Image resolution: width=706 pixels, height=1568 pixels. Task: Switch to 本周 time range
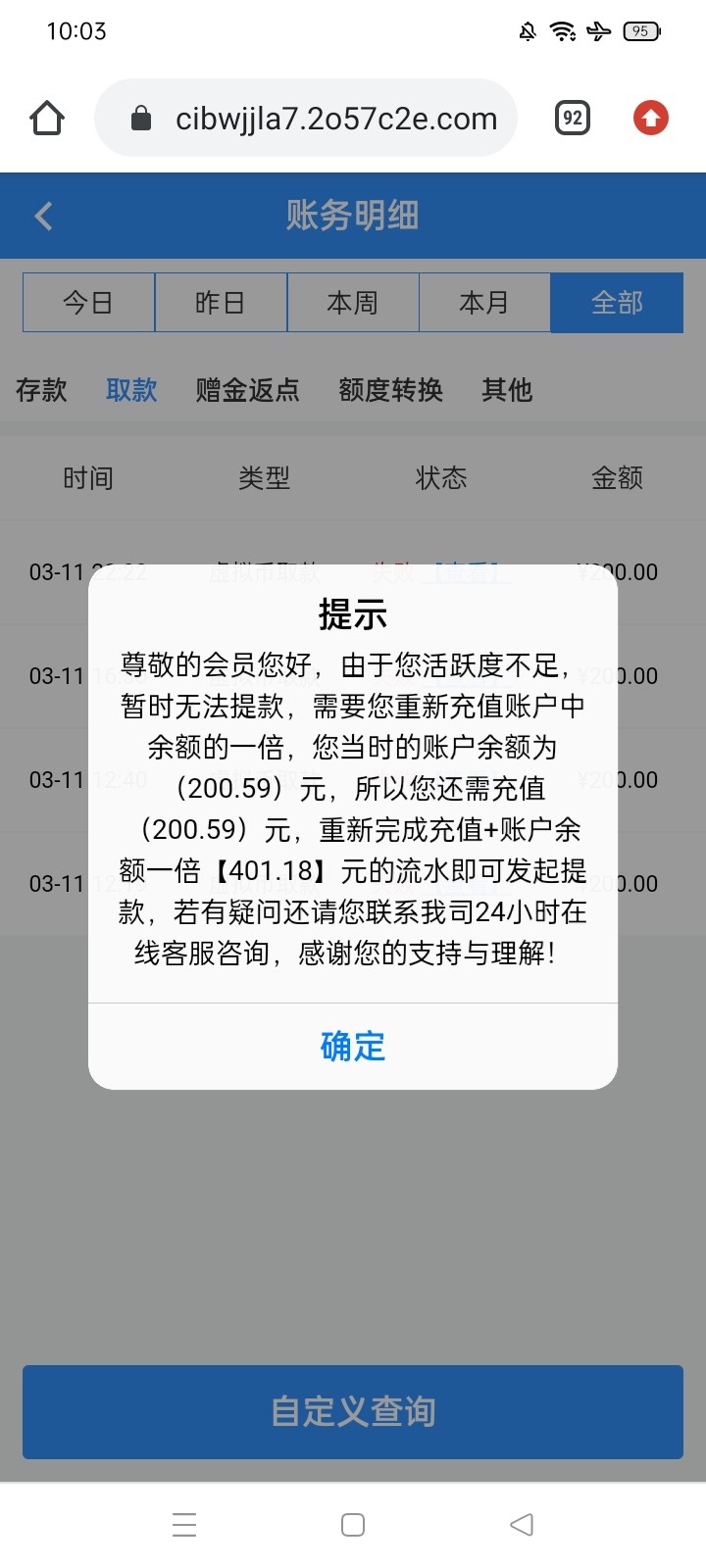tap(353, 303)
